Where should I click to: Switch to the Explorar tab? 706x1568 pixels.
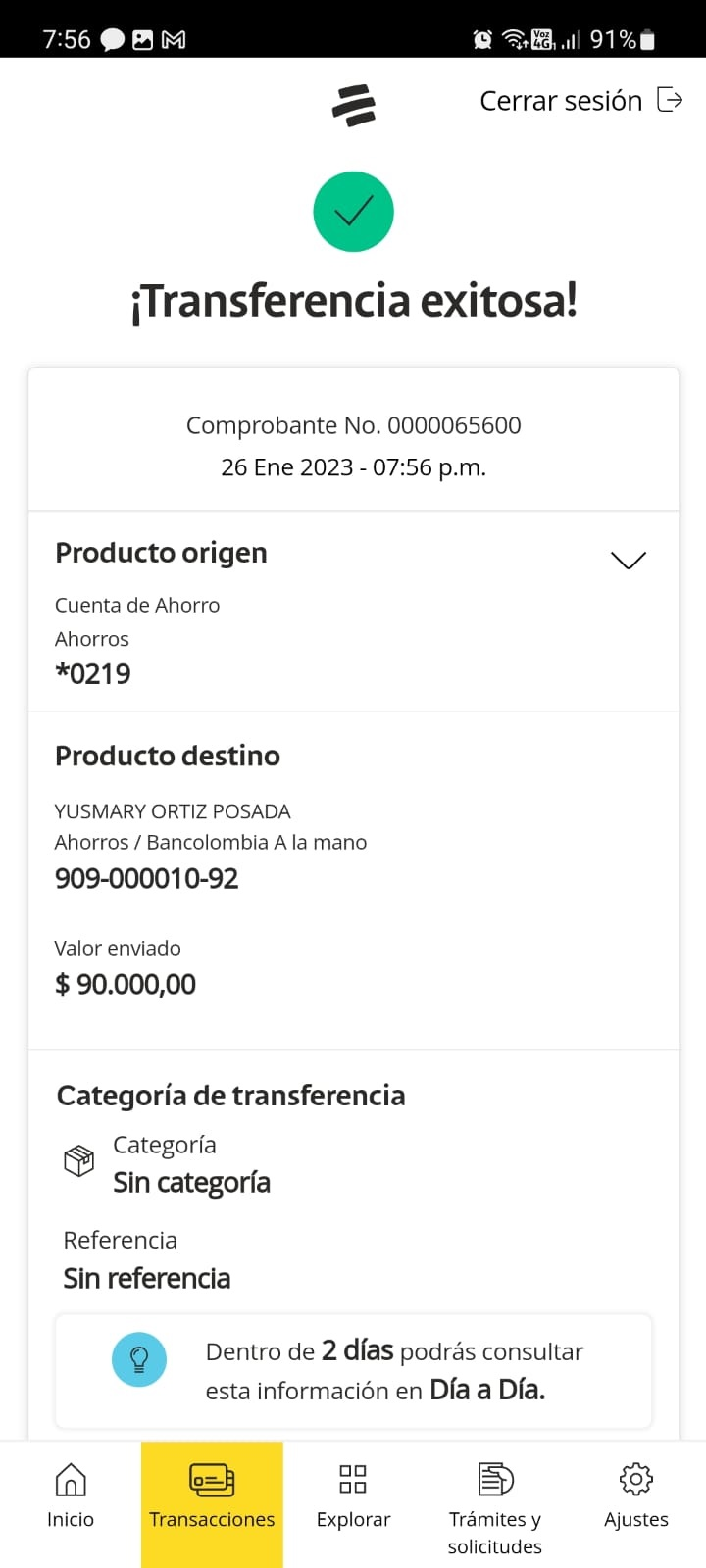coord(353,1496)
